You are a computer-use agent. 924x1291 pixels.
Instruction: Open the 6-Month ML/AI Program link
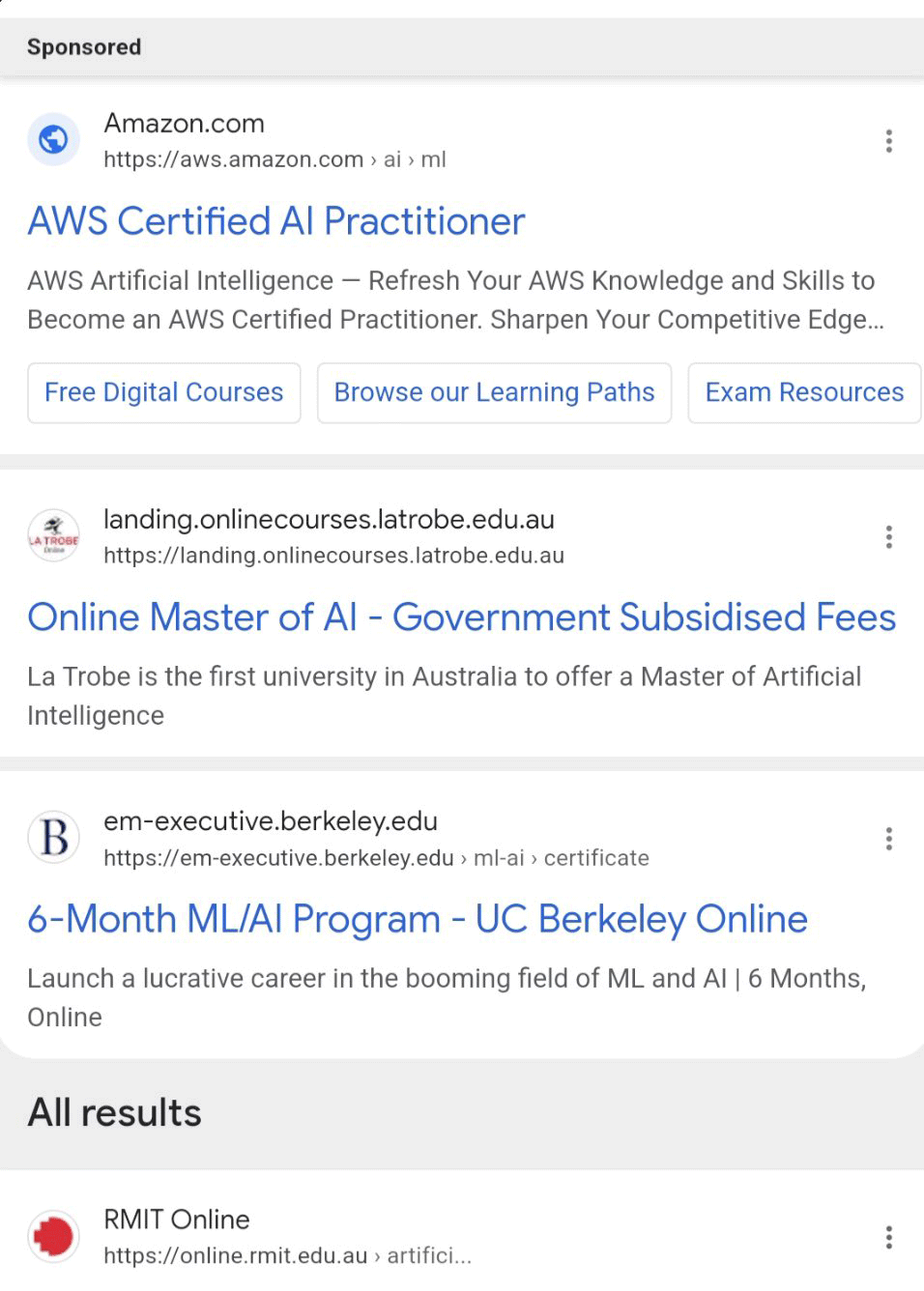point(417,919)
